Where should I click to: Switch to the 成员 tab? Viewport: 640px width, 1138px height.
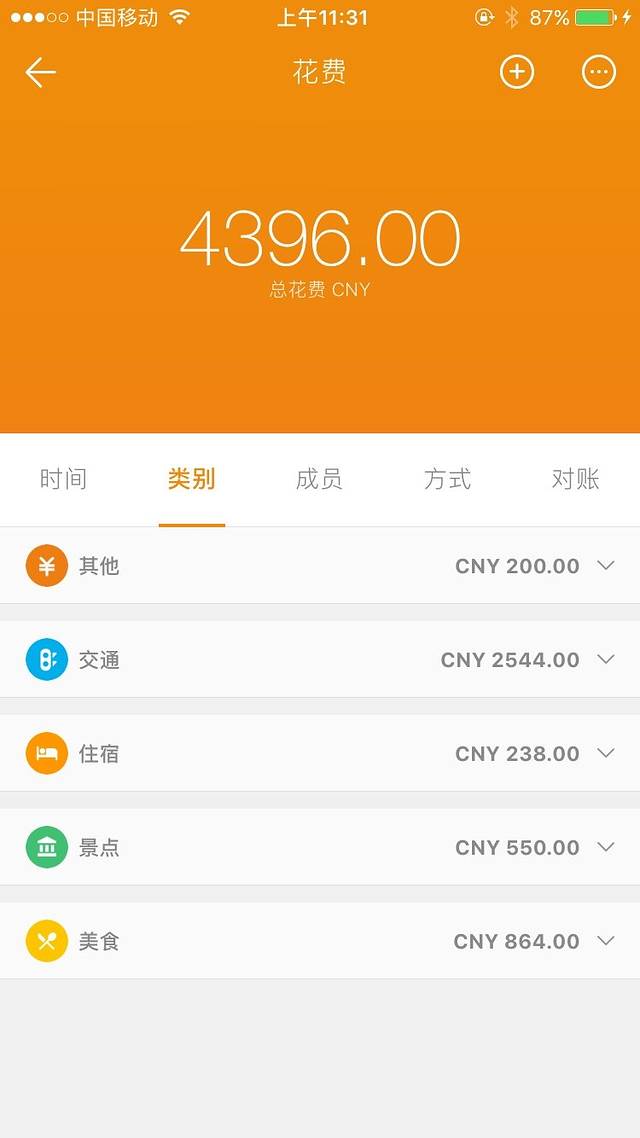(x=319, y=479)
